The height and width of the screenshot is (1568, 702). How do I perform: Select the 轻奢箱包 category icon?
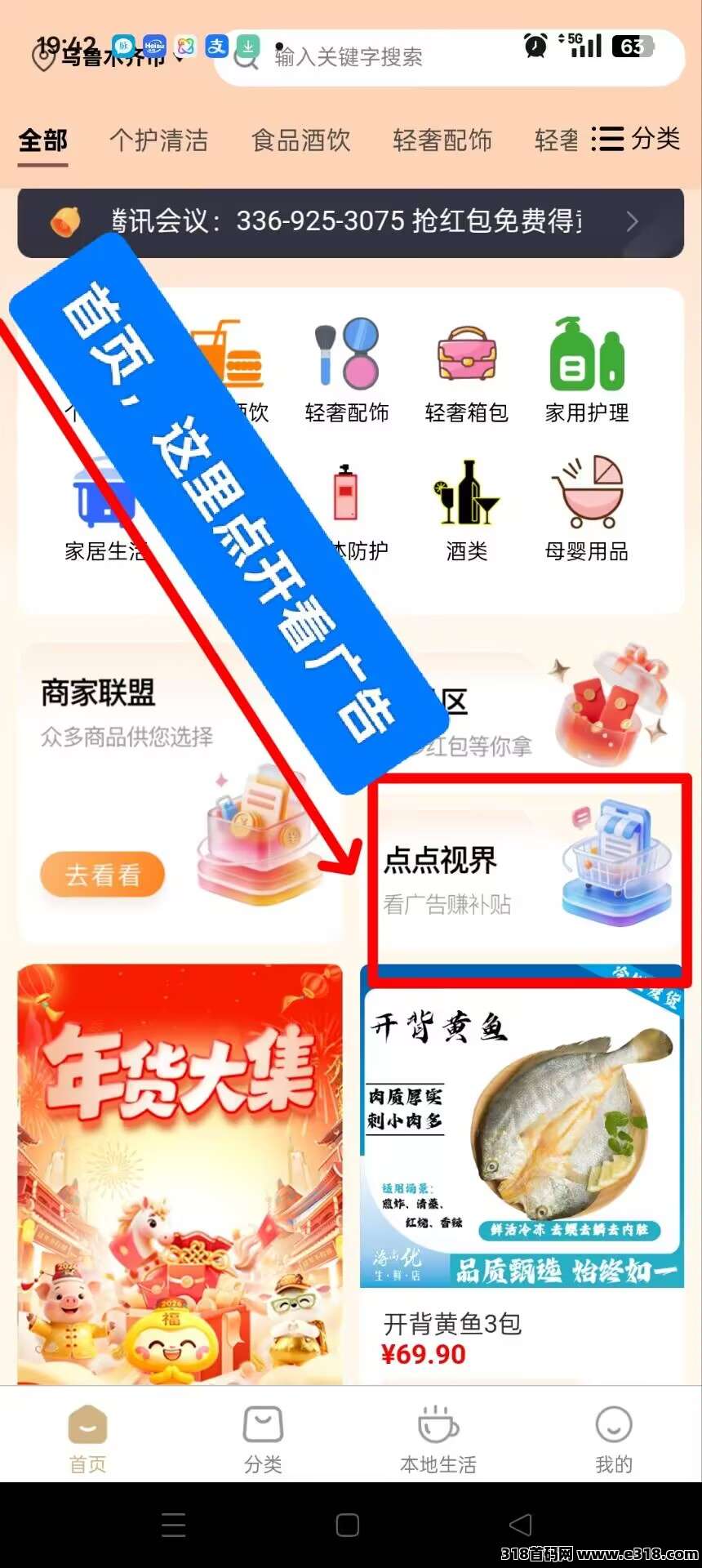[x=466, y=359]
